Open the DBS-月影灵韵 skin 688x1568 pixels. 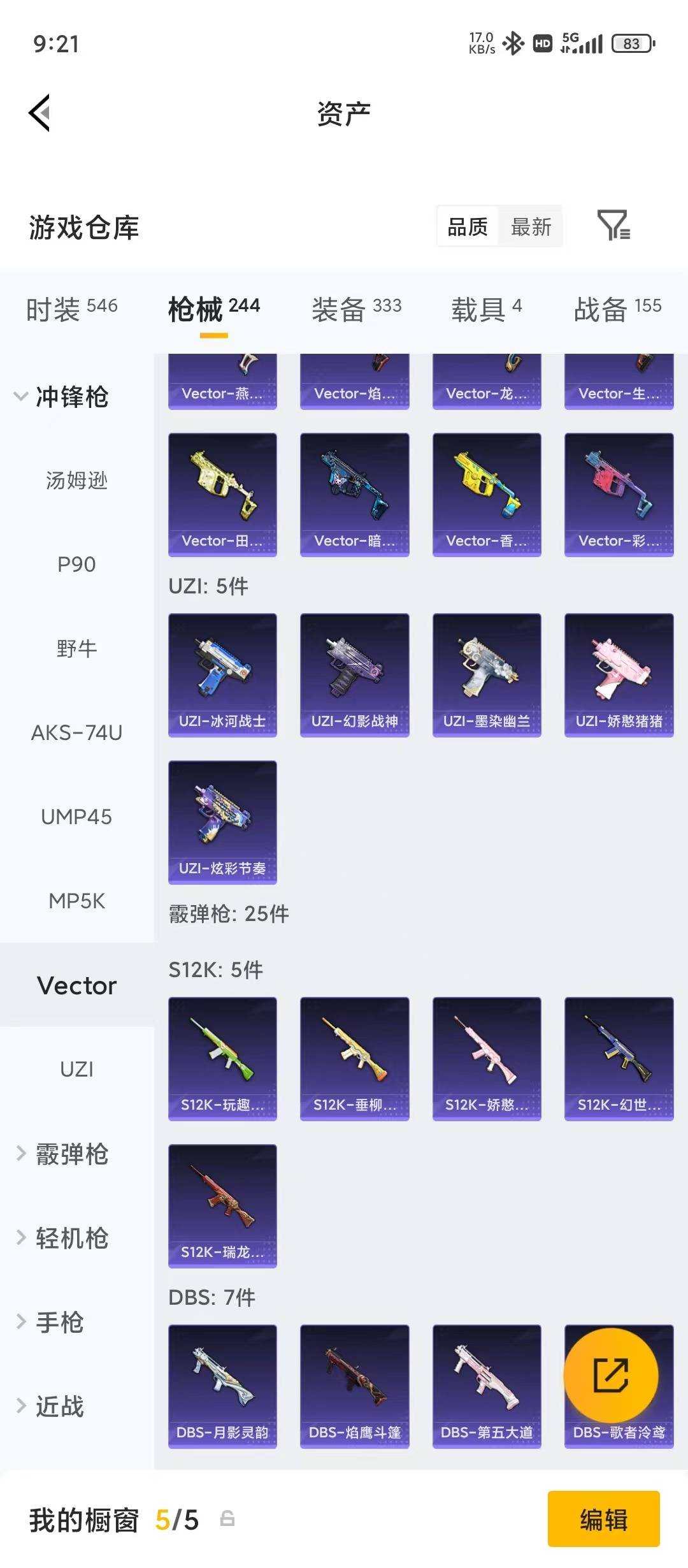click(x=222, y=1387)
